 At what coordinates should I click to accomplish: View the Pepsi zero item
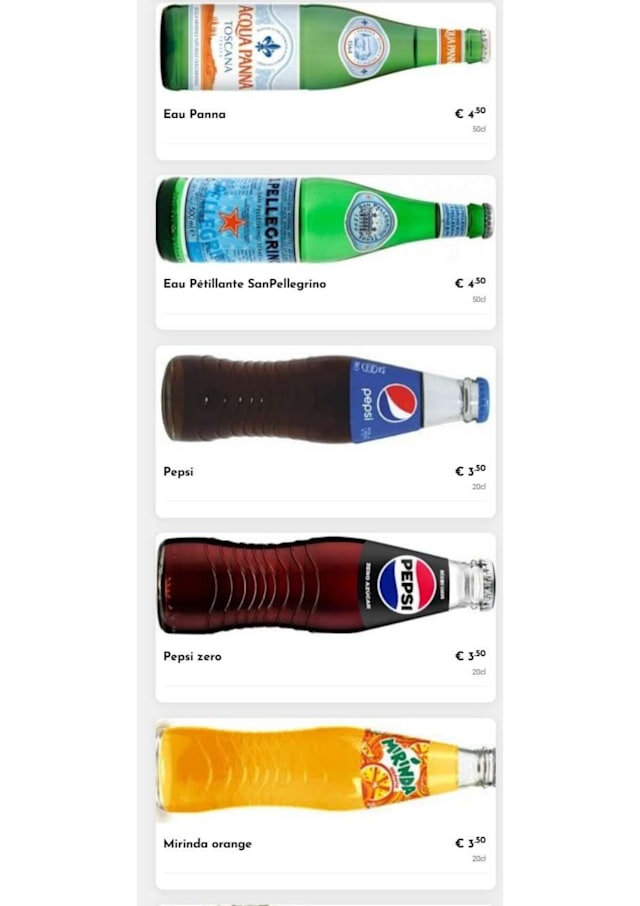pos(325,617)
